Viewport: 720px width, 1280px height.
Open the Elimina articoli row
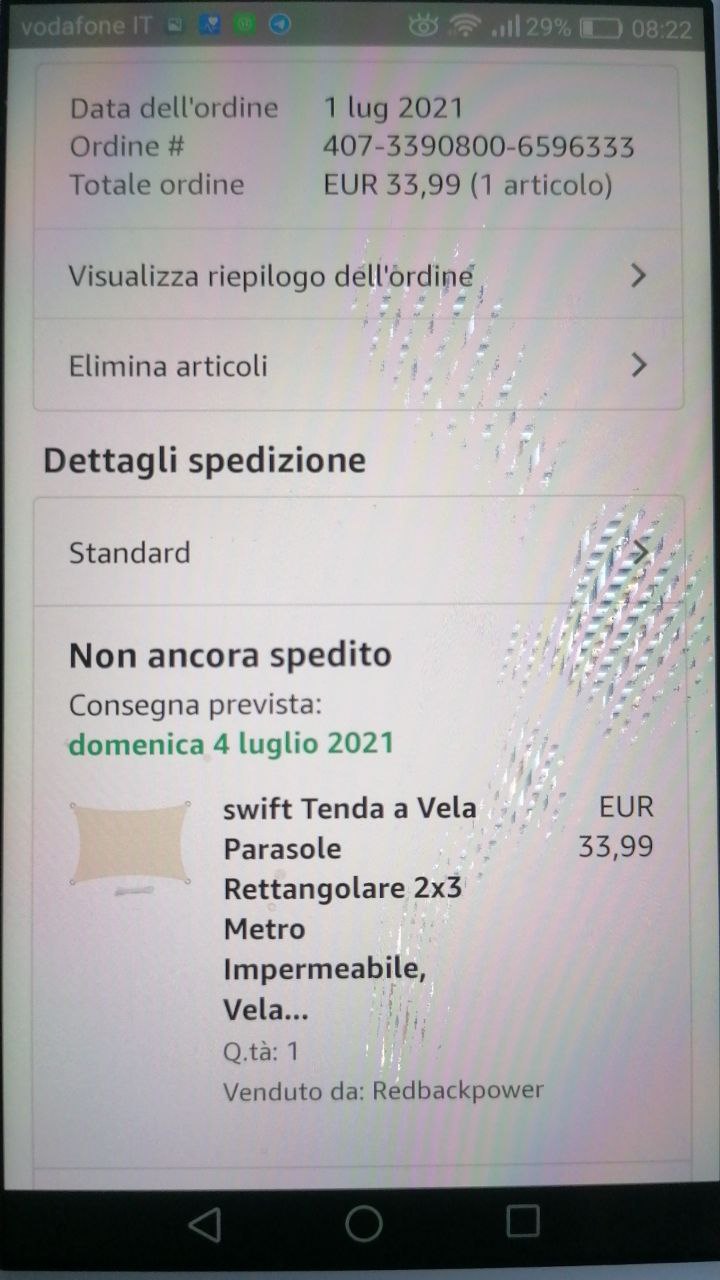point(358,366)
